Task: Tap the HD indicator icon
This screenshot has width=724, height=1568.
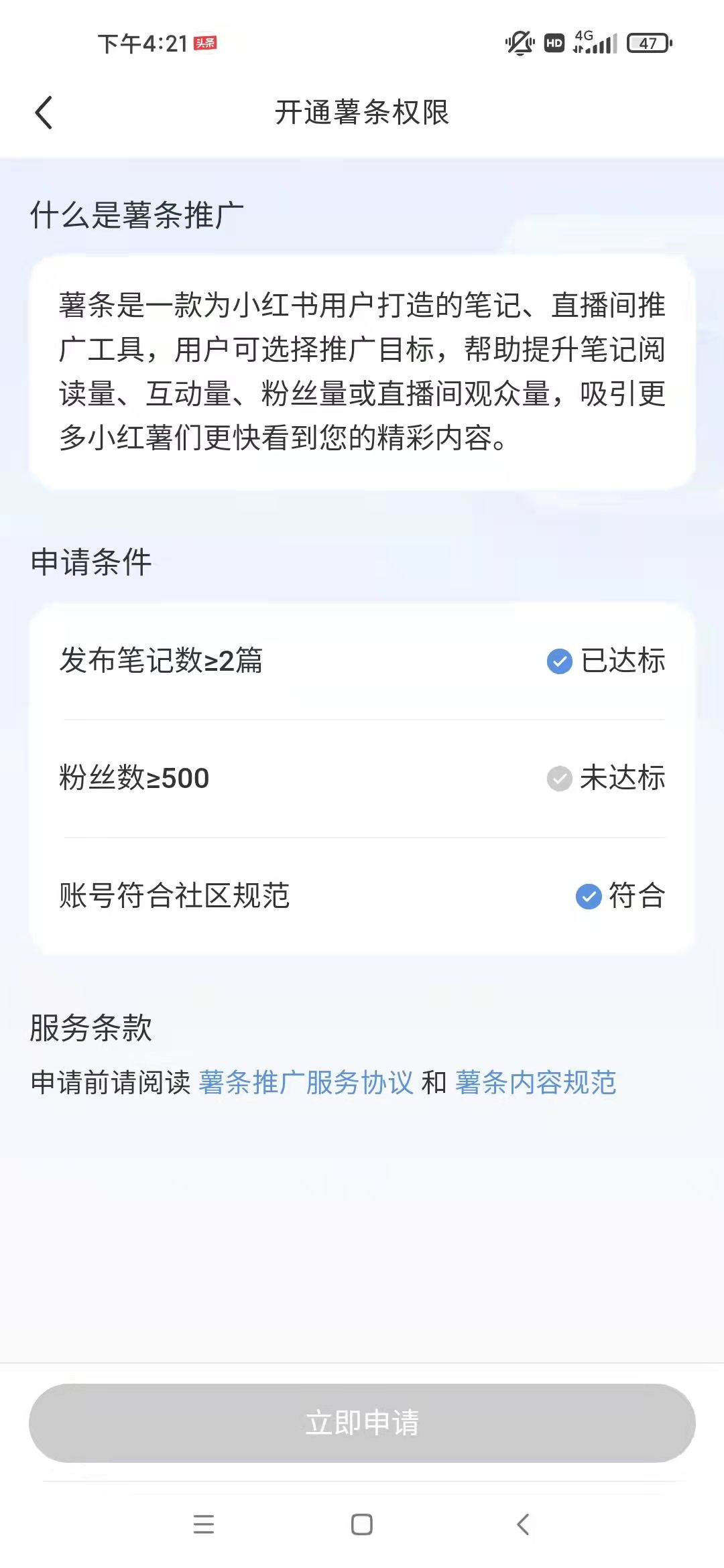Action: [x=552, y=42]
